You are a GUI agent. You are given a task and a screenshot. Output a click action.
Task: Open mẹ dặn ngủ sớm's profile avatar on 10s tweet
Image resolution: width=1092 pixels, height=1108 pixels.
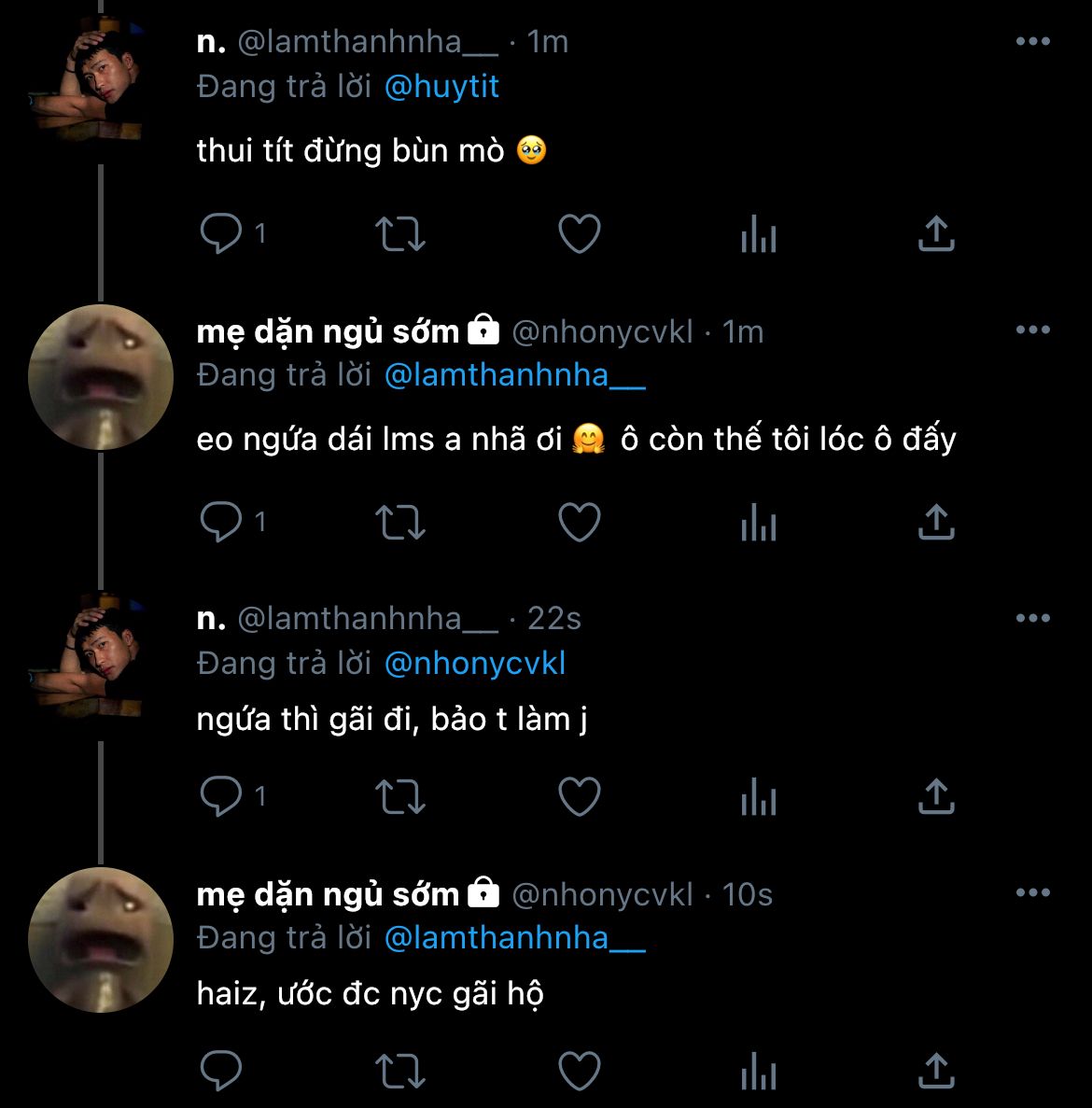point(100,940)
